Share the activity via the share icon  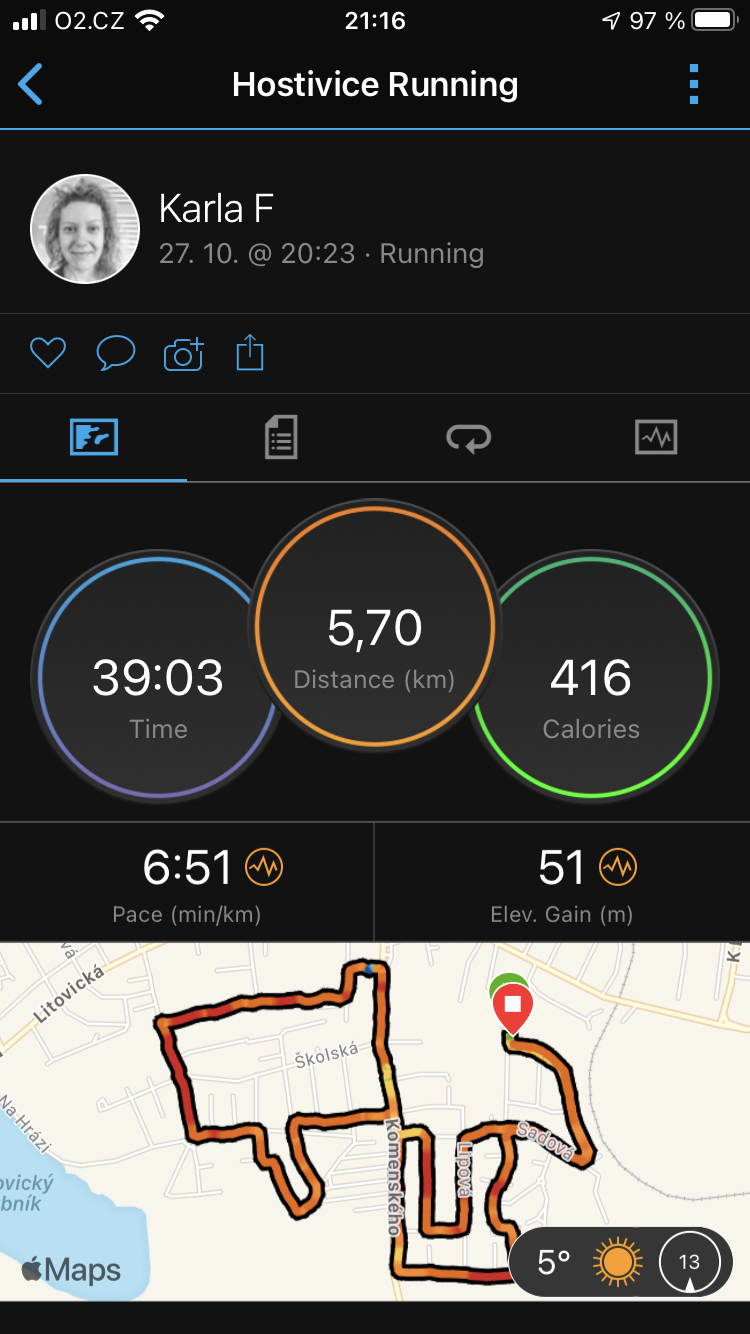click(x=250, y=352)
